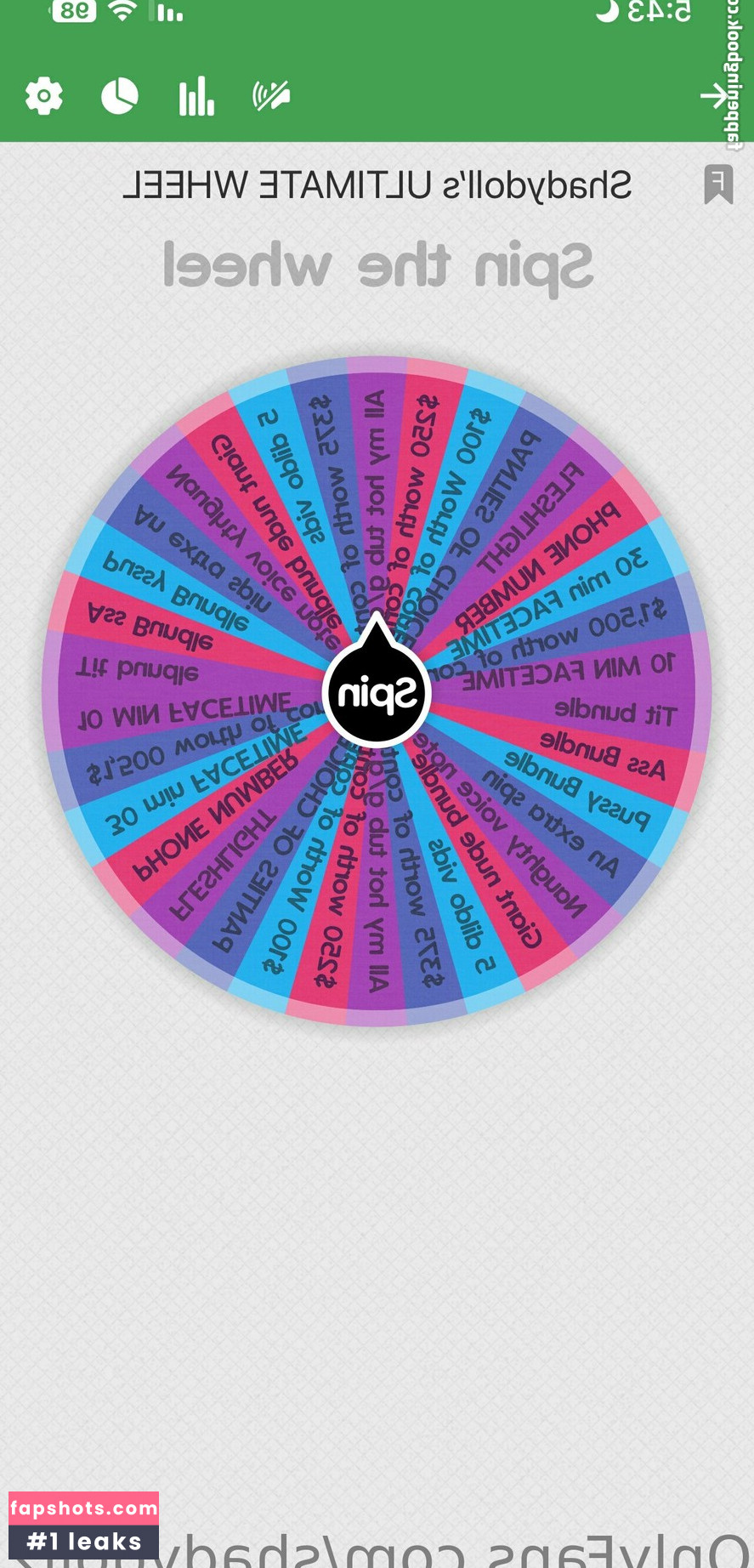This screenshot has height=1568, width=754.
Task: Open the bar chart statistics
Action: (196, 96)
